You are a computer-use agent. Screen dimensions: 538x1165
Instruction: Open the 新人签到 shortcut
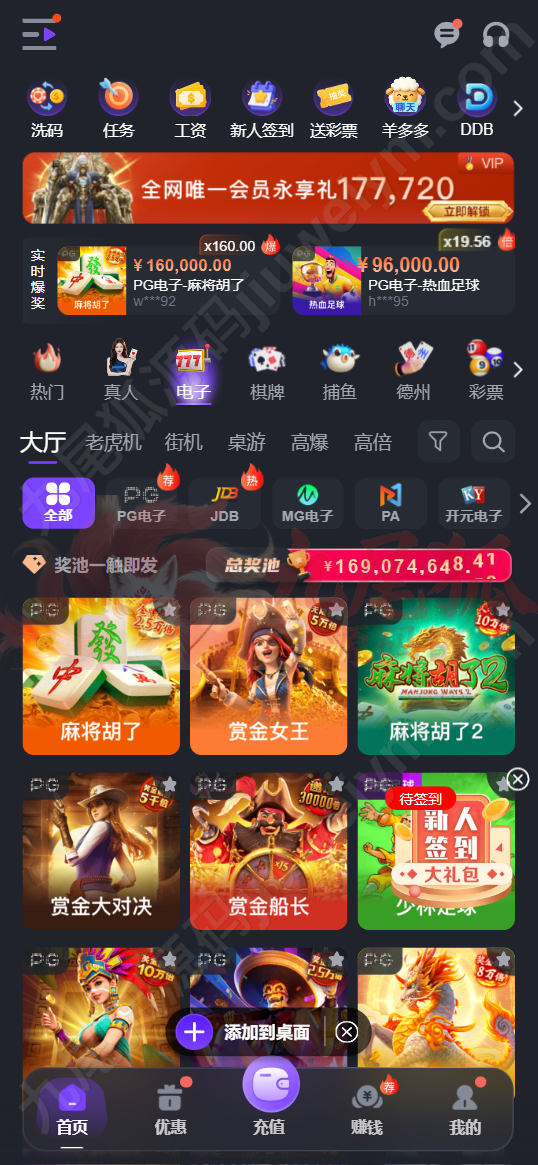(x=262, y=109)
